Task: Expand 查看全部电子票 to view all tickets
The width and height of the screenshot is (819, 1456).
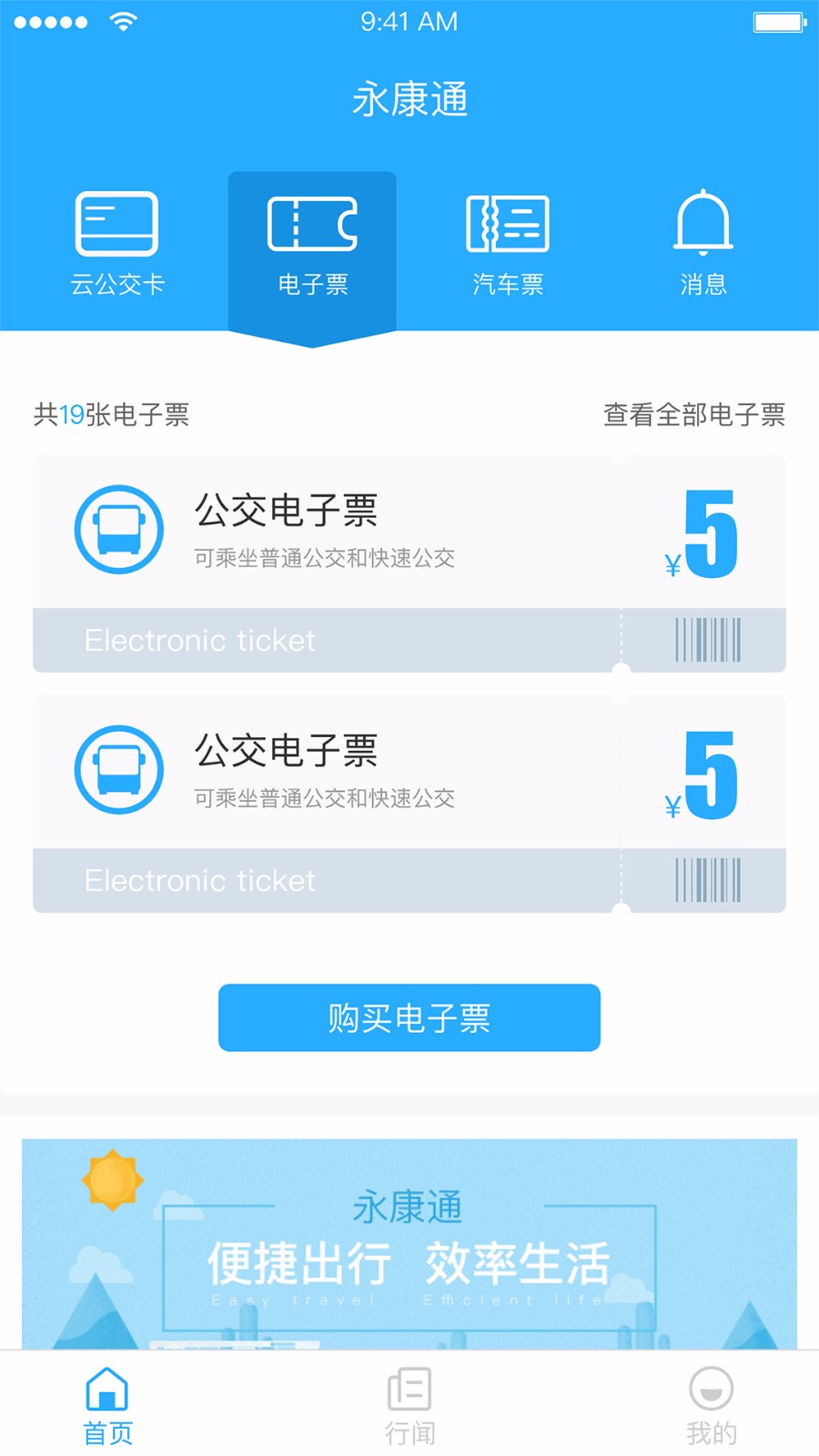Action: pyautogui.click(x=694, y=415)
